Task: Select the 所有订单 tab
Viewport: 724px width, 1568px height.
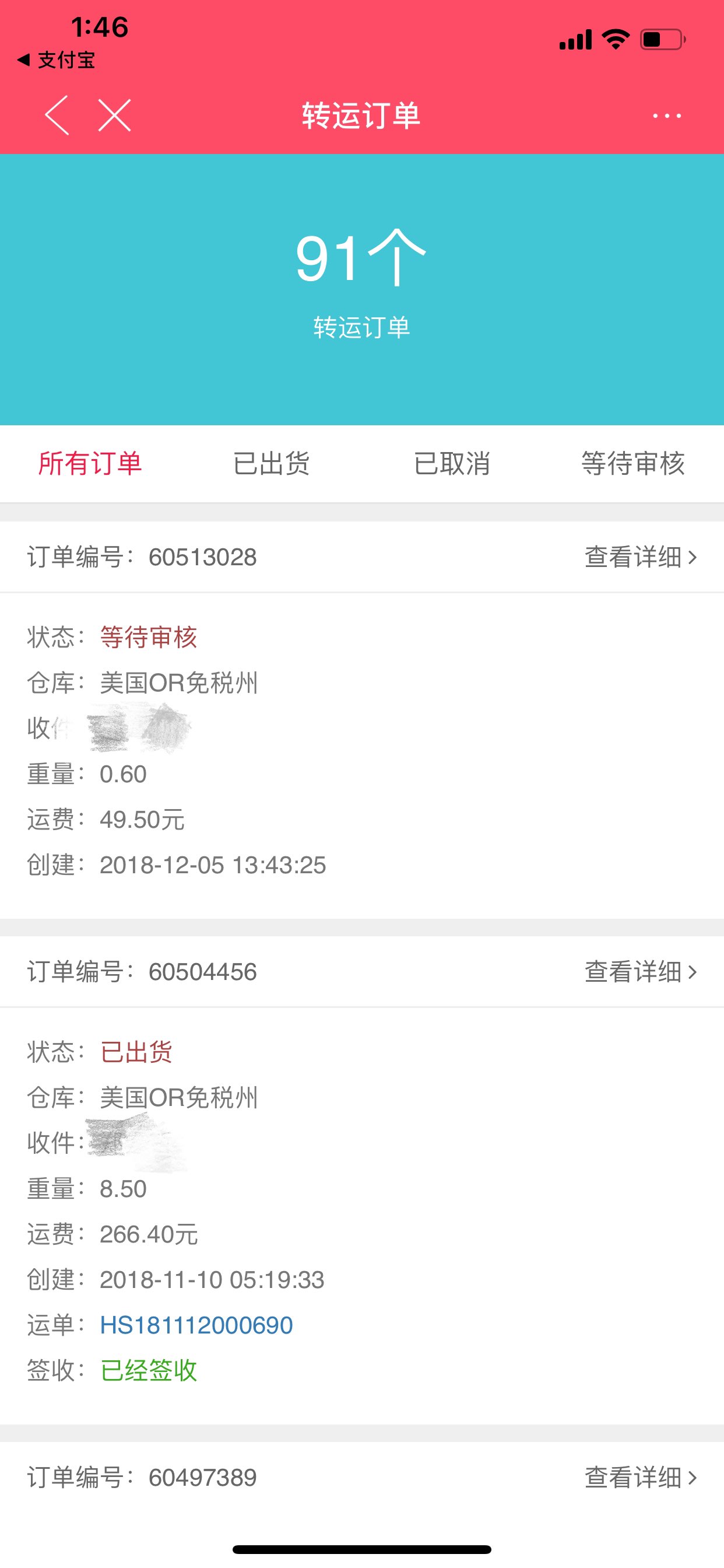Action: pyautogui.click(x=90, y=463)
